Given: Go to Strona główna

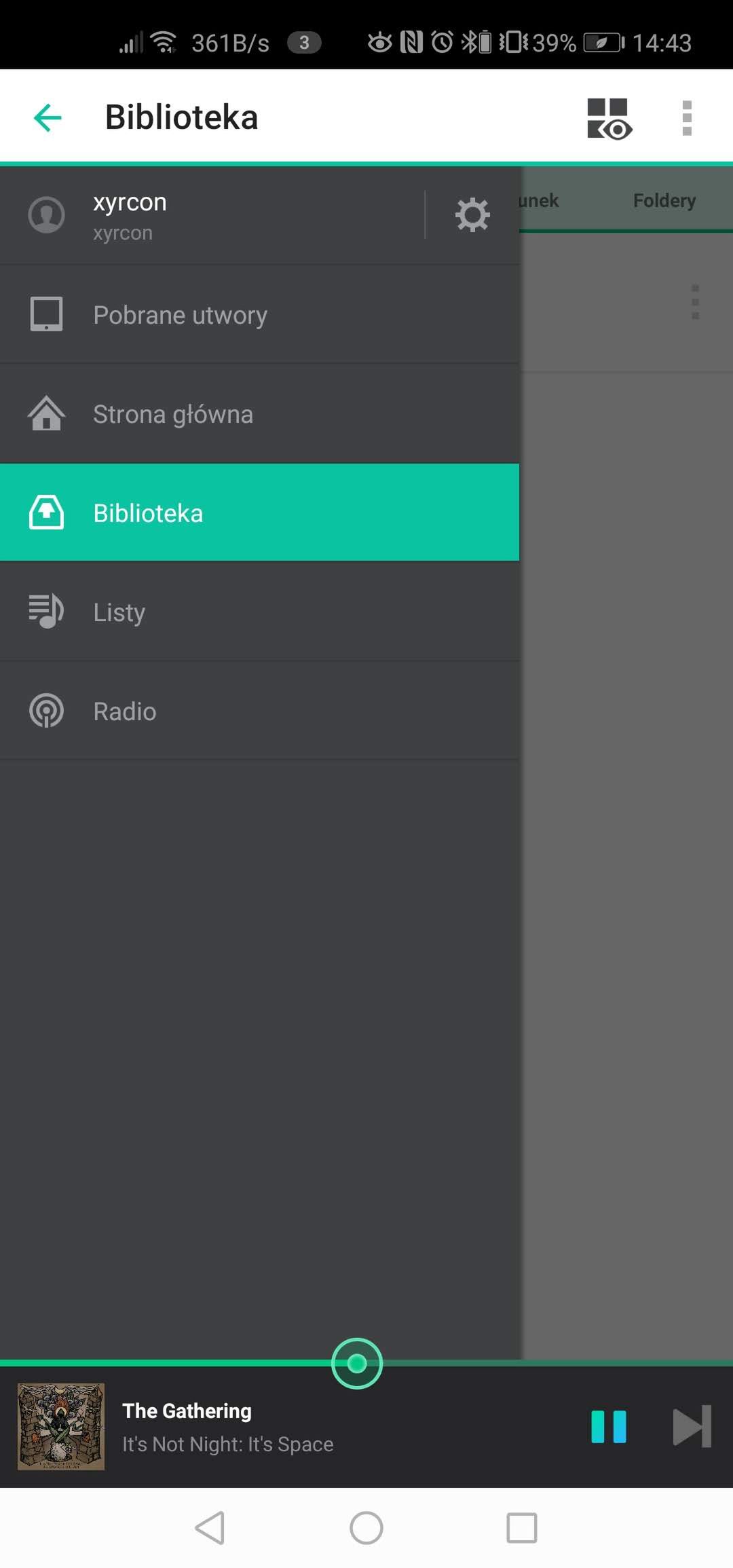Looking at the screenshot, I should (x=259, y=414).
